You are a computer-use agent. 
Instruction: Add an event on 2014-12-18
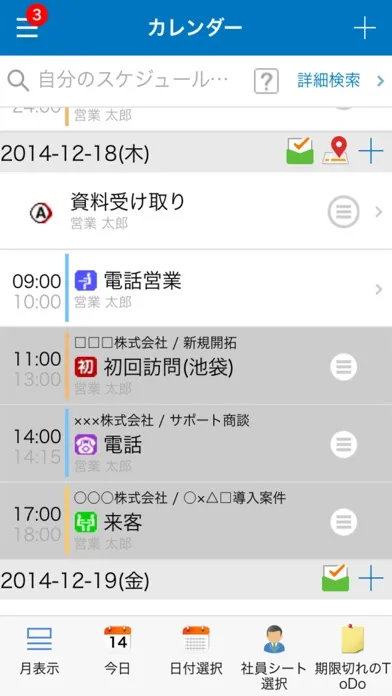[x=371, y=151]
